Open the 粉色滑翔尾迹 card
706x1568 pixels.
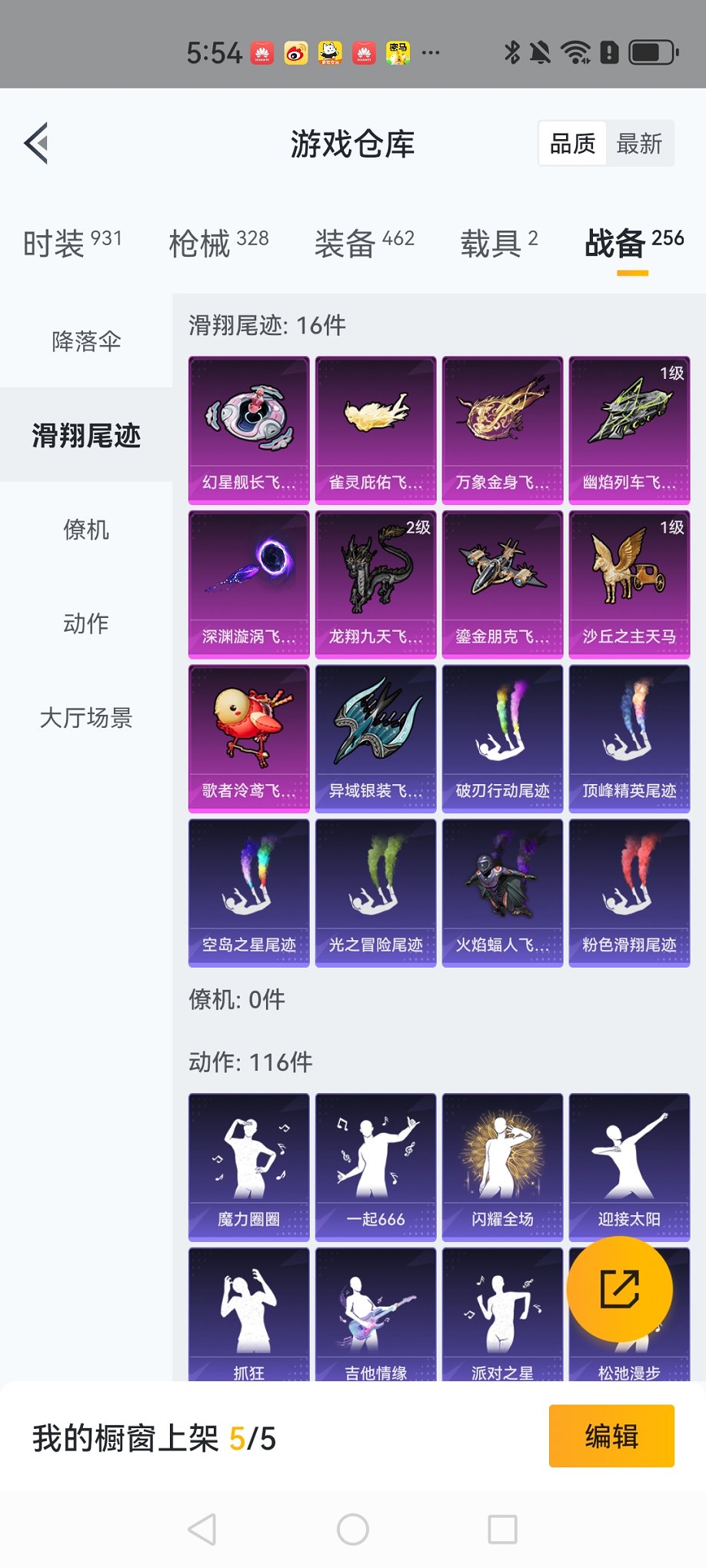630,893
